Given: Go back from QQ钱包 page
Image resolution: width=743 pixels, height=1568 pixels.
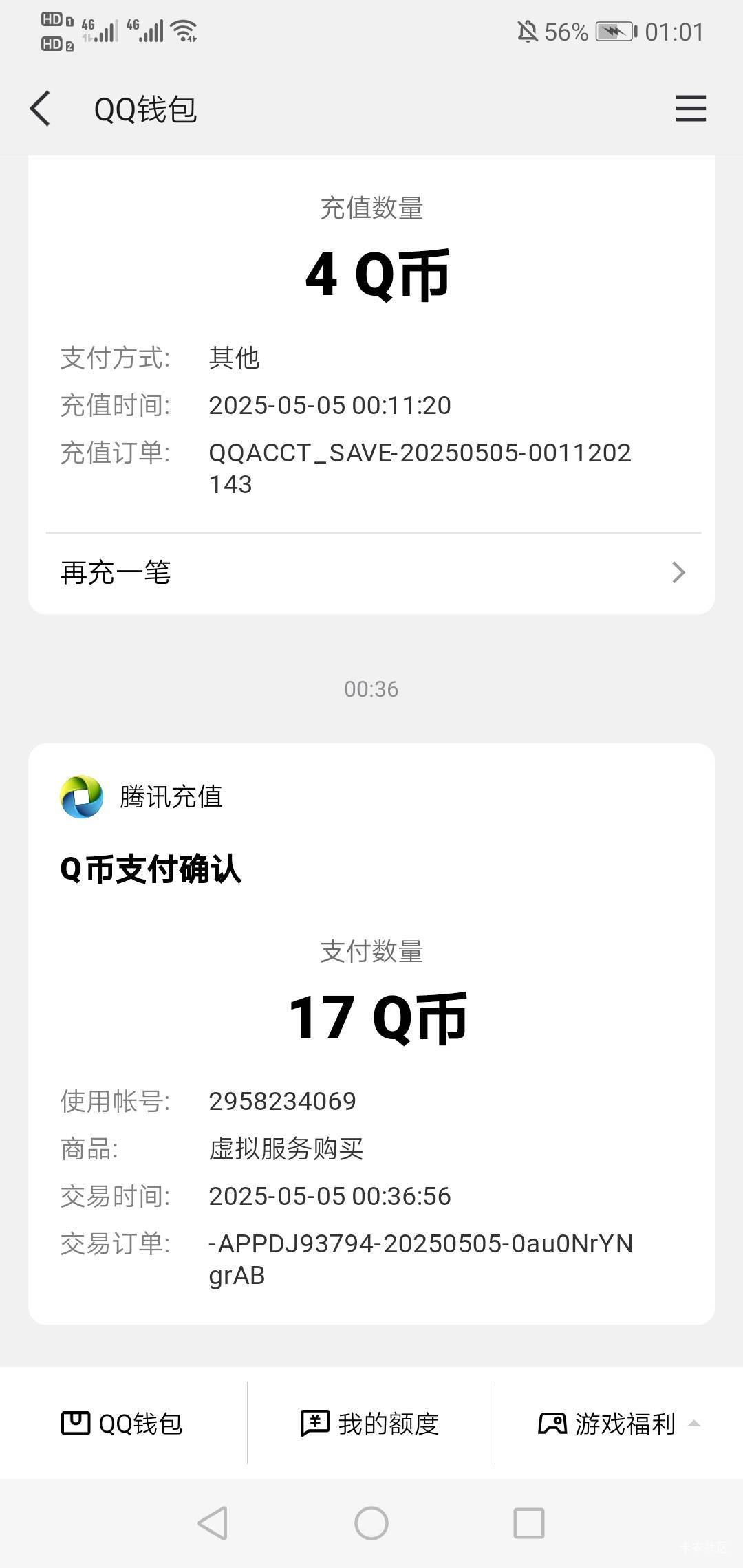Looking at the screenshot, I should (41, 109).
